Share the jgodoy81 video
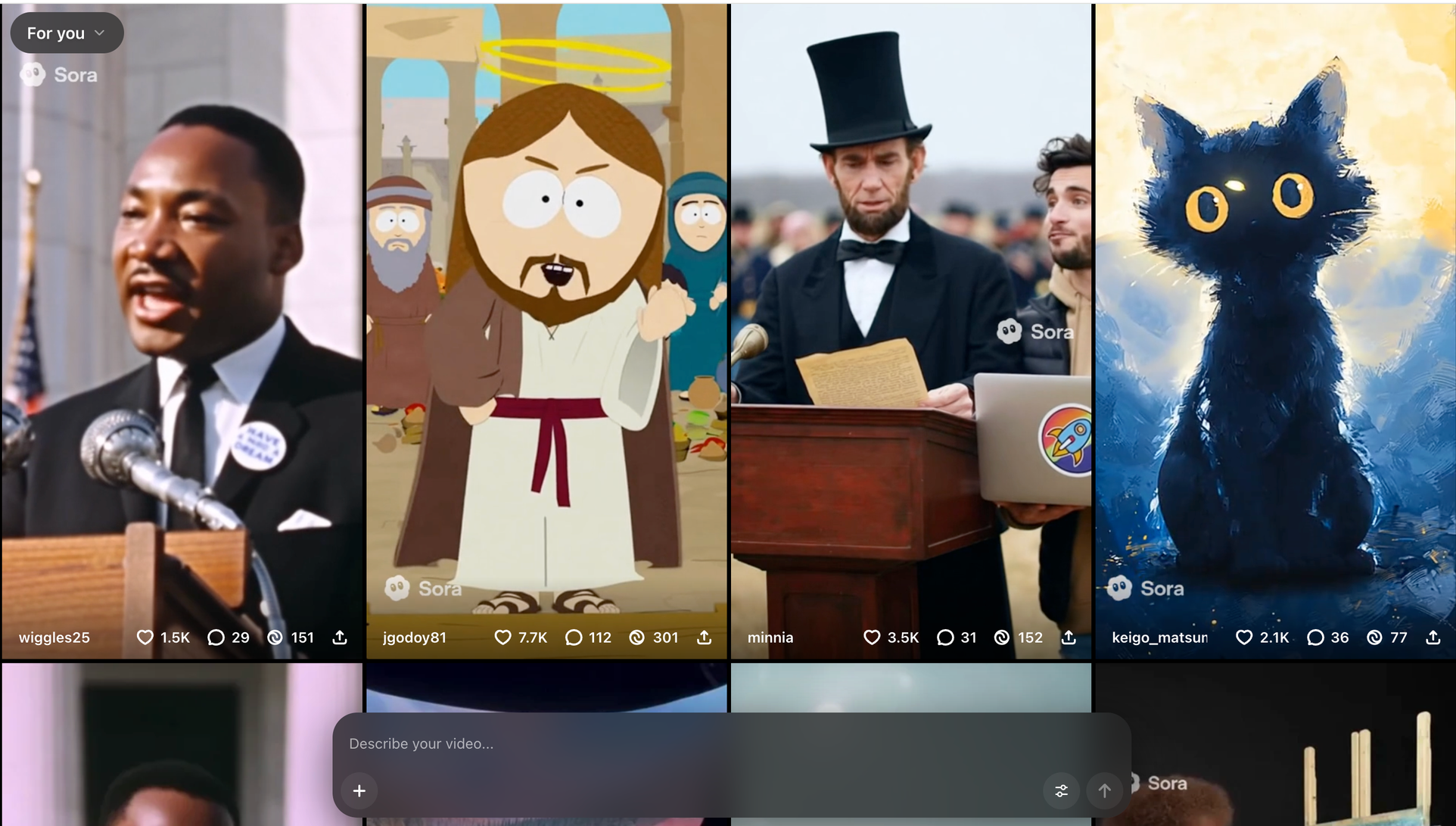 [x=705, y=637]
